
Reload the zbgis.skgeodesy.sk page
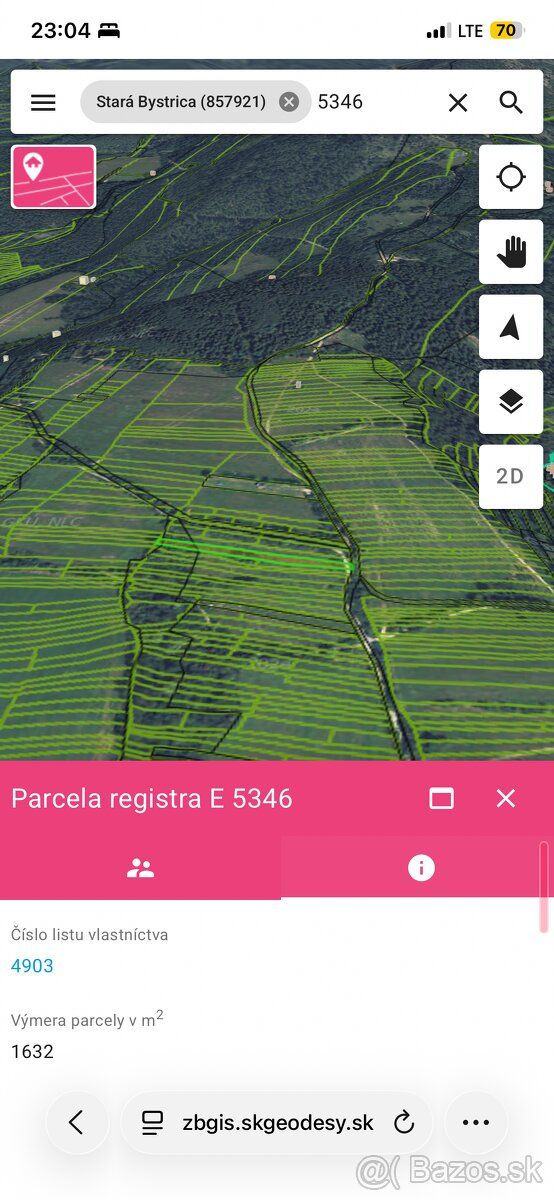pyautogui.click(x=404, y=1123)
